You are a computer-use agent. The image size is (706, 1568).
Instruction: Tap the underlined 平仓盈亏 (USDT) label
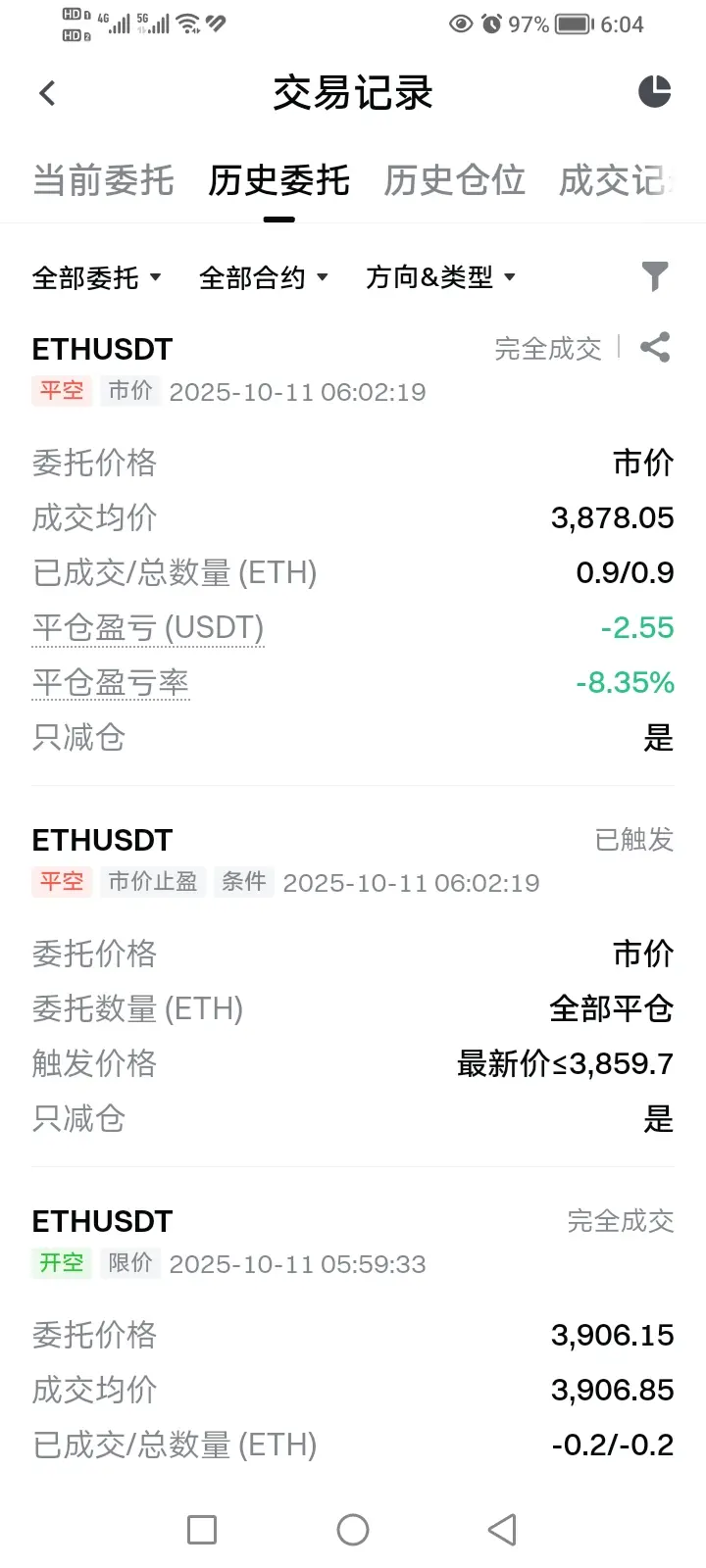(x=148, y=627)
